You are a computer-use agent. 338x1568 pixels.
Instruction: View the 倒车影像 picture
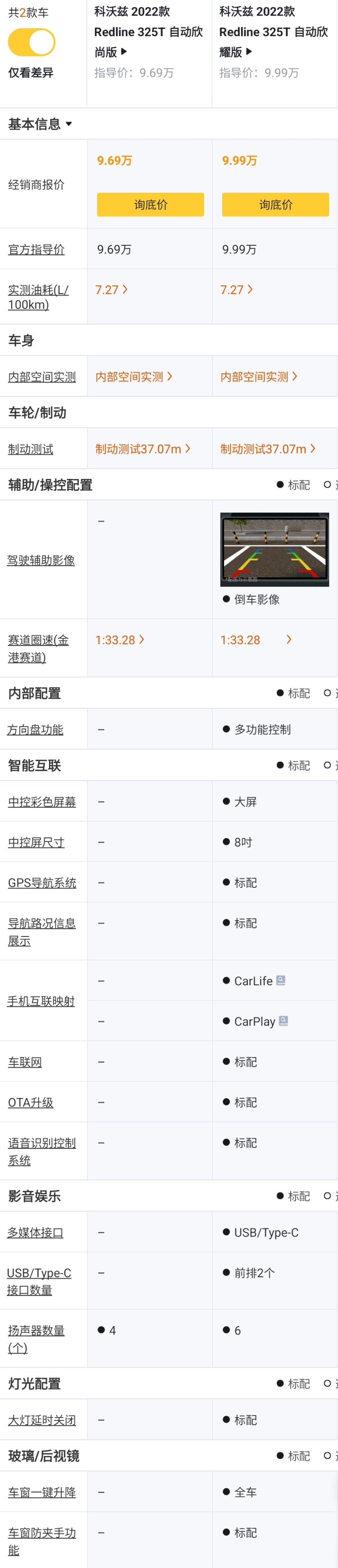pos(275,550)
